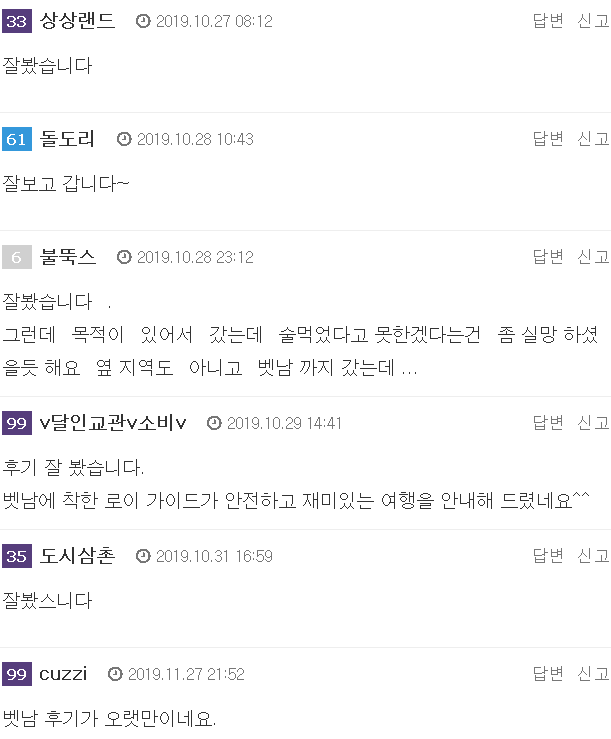Reply to 상상랜드's comment

tap(548, 21)
